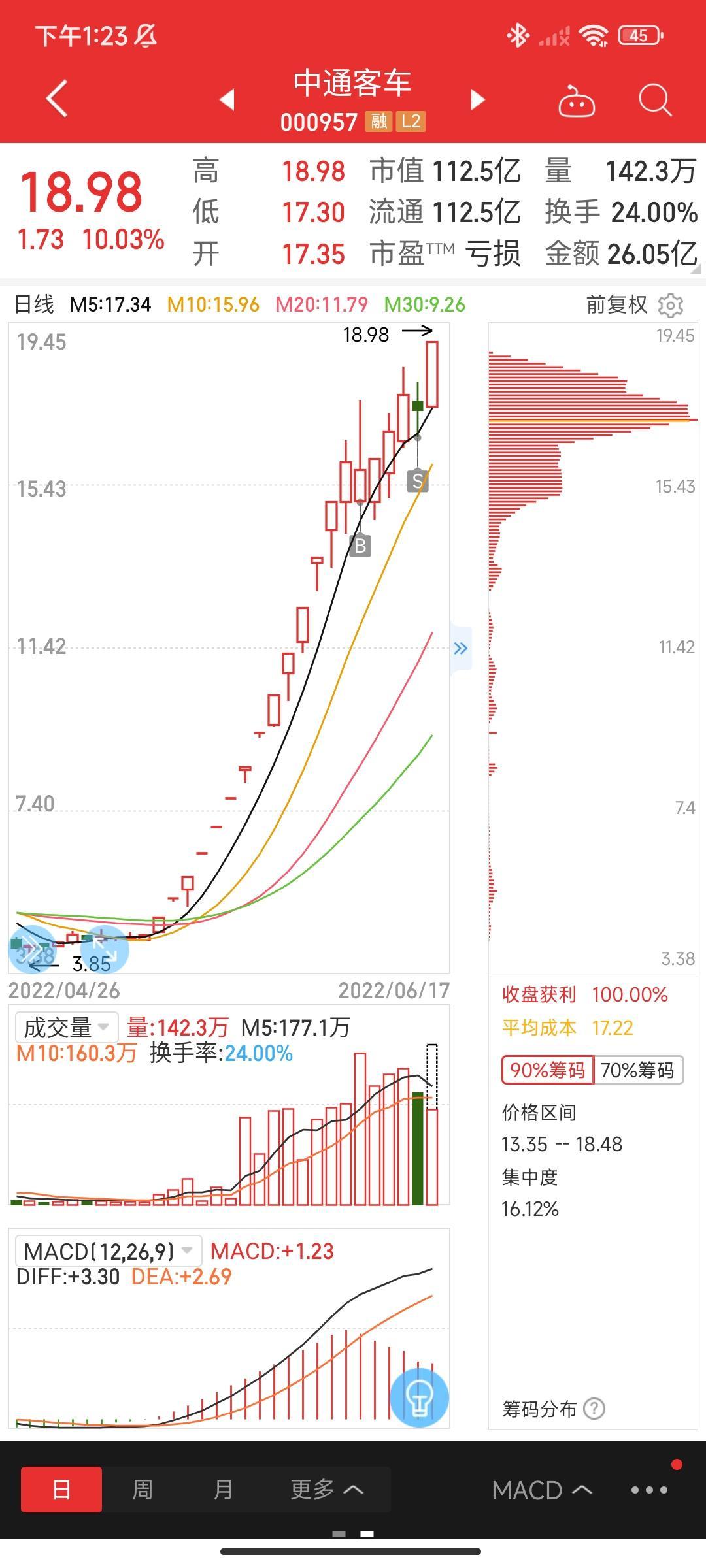Viewport: 706px width, 1568px height.
Task: Switch to the 月 monthly chart tab
Action: pos(223,1490)
